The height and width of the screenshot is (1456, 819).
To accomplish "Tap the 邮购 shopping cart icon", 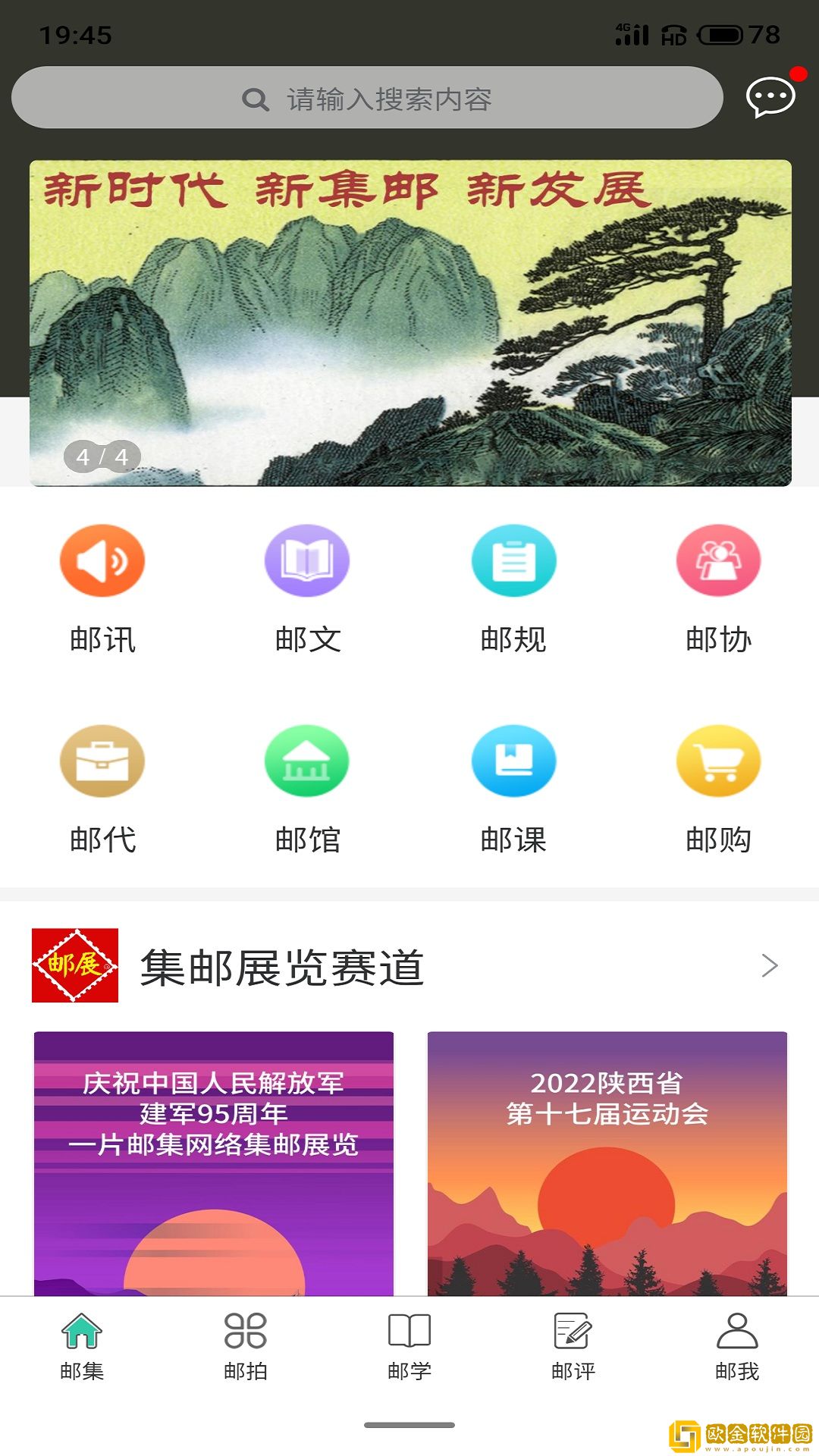I will coord(718,761).
